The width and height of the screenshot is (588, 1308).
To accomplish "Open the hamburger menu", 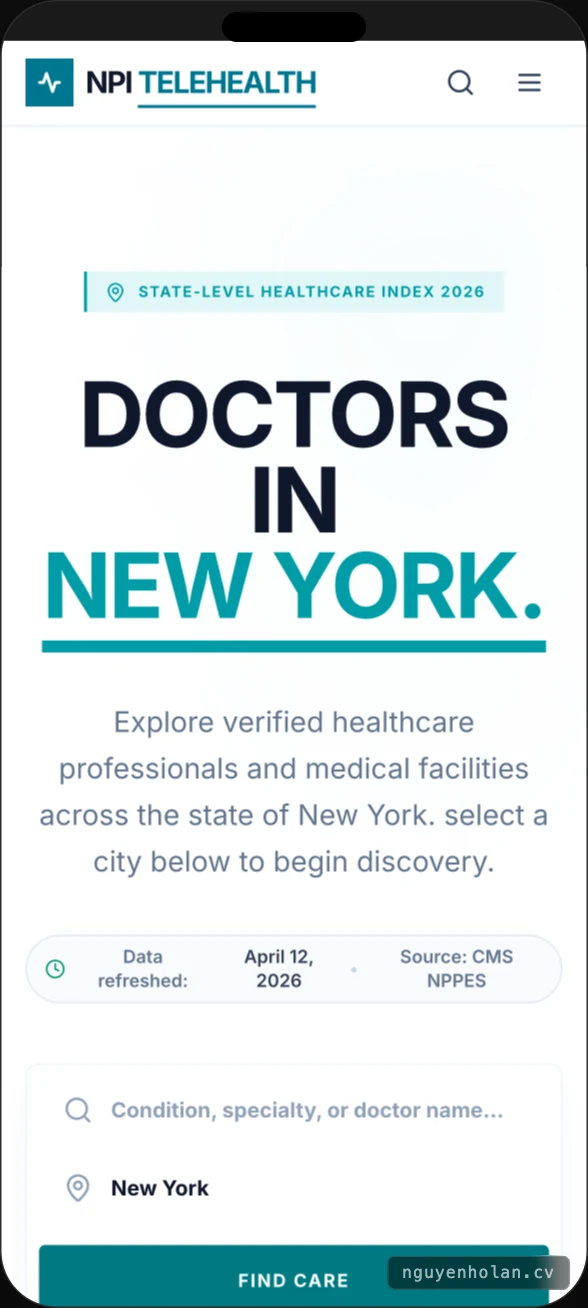I will click(x=529, y=82).
